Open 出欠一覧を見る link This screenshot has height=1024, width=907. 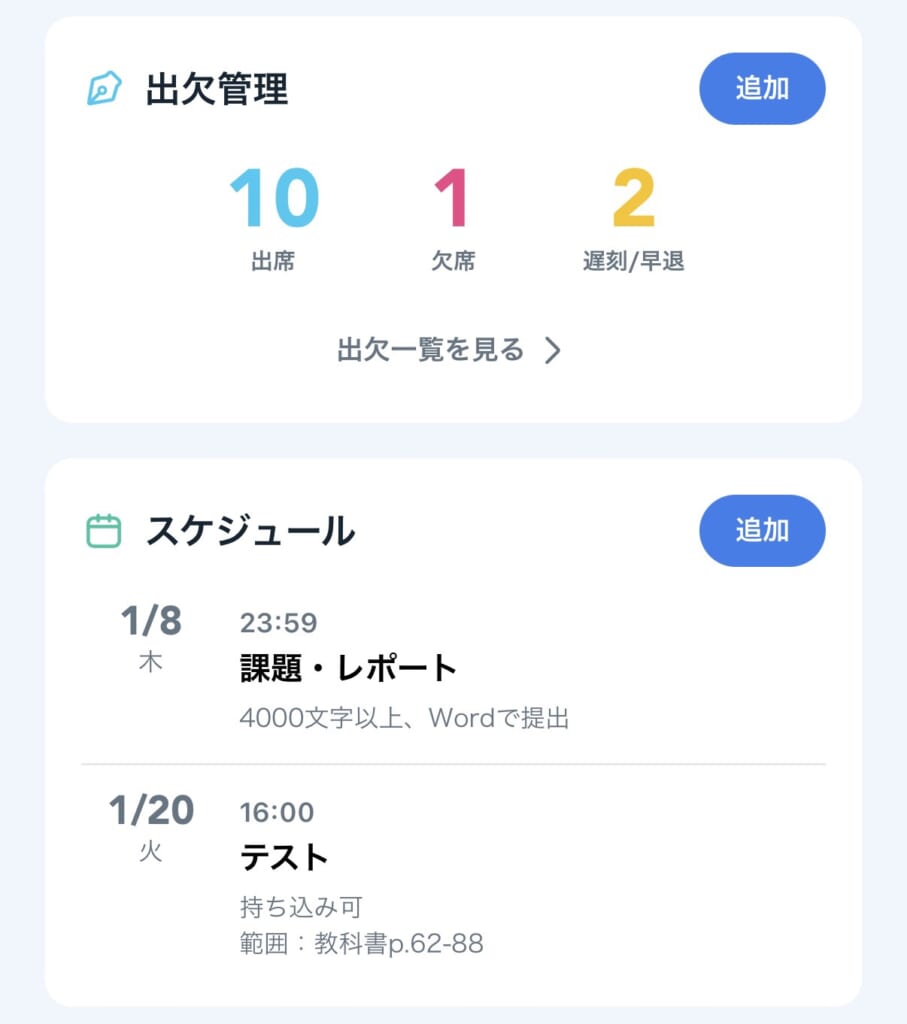450,350
